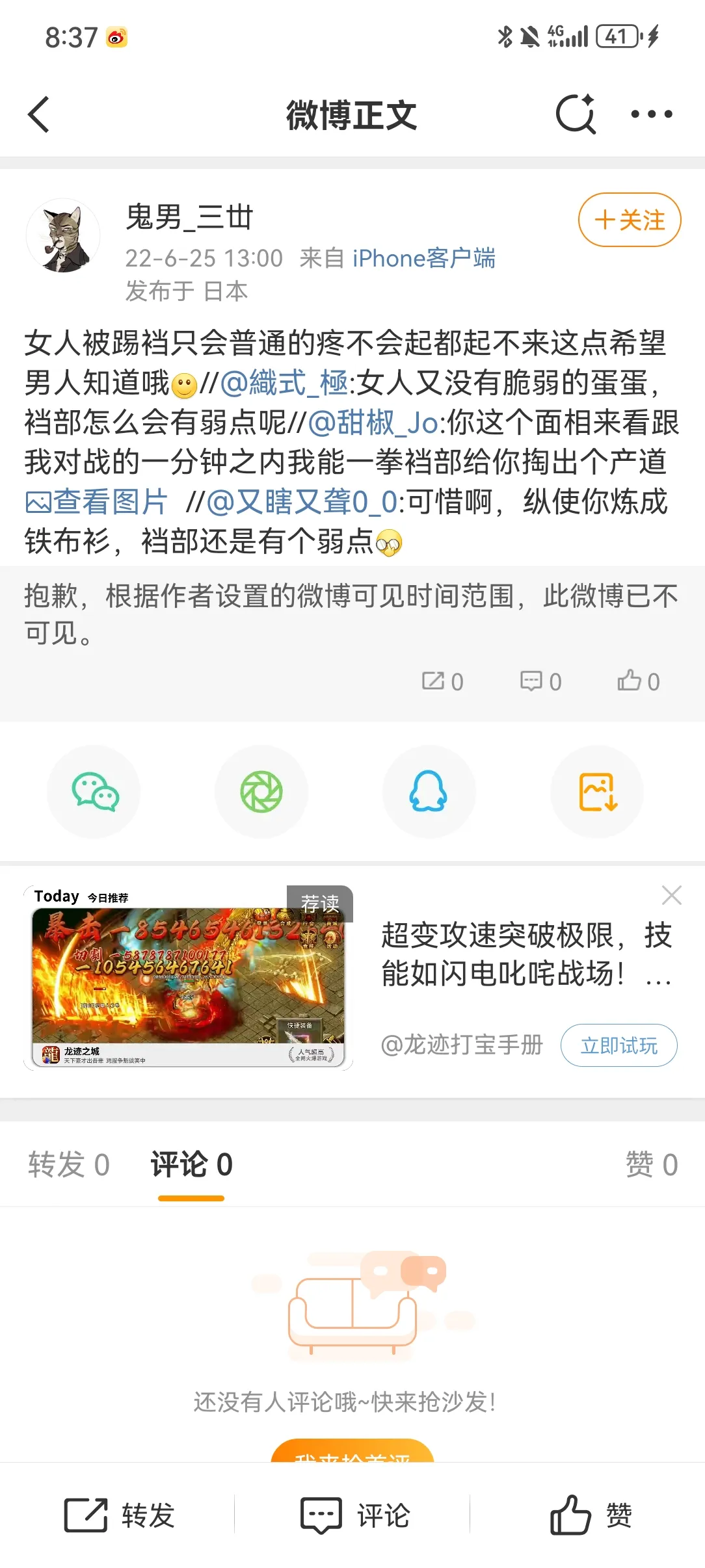Open the profile avatar of 鬼男_三丗
This screenshot has height=1568, width=705.
point(63,235)
